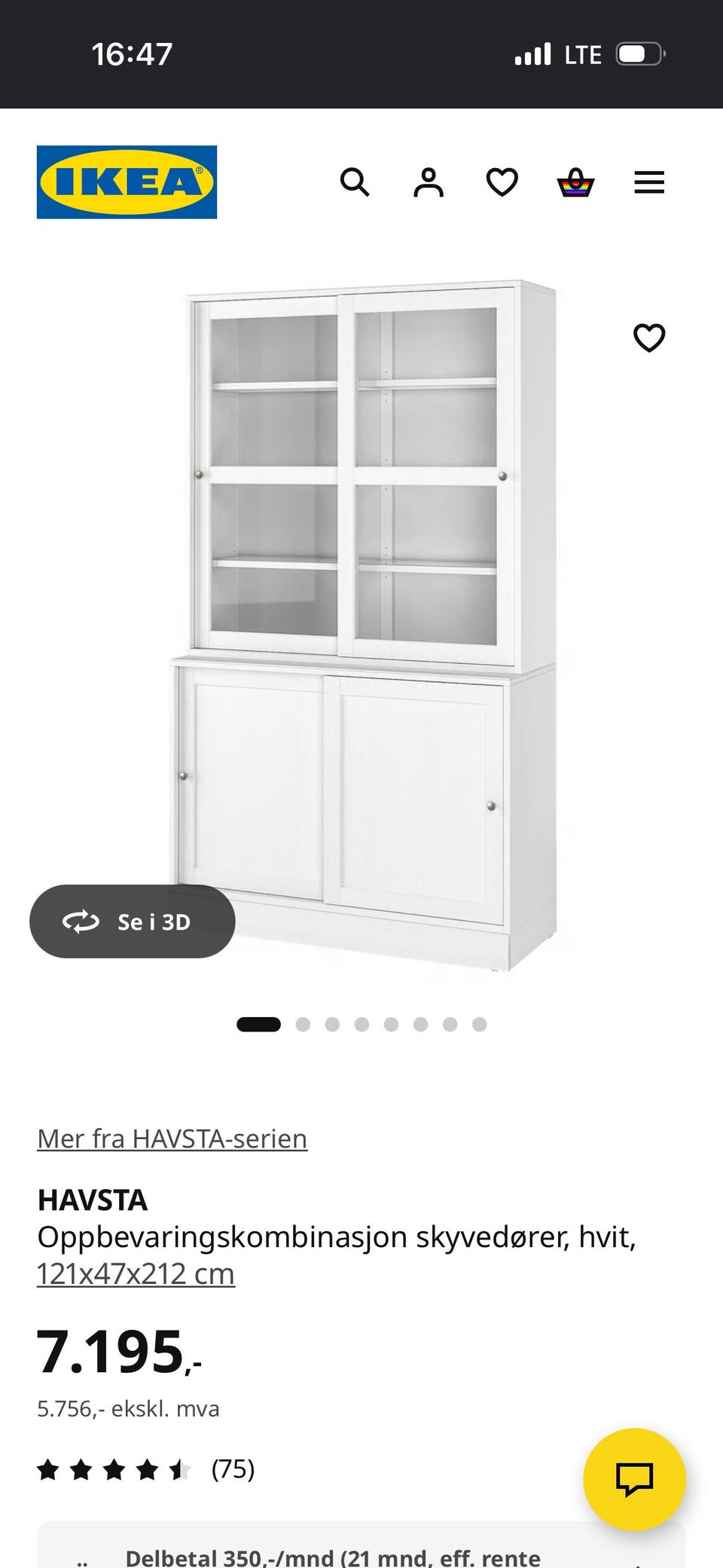723x1568 pixels.
Task: Open the 121x47x212 cm dimensions link
Action: pos(136,1273)
